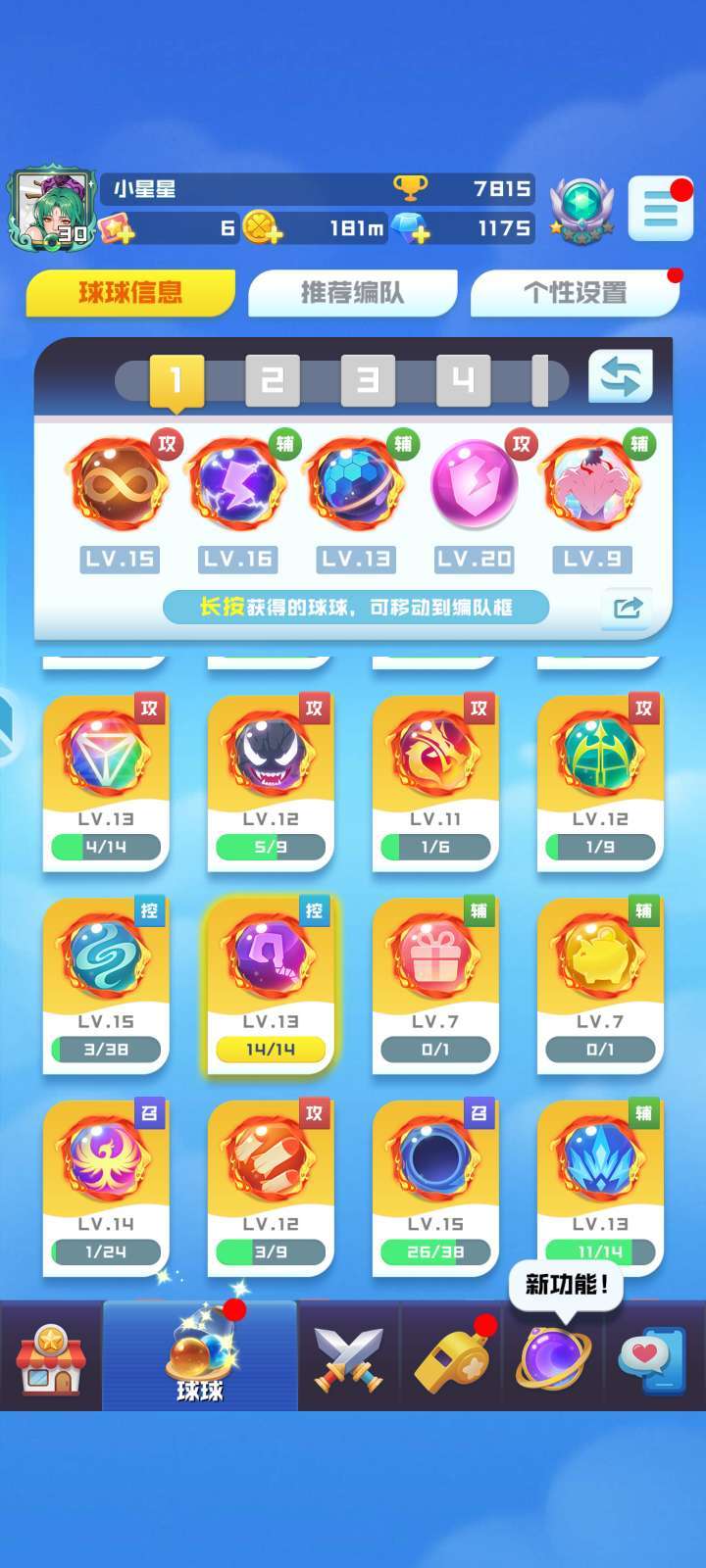Open the black hole ball card 26/38
This screenshot has width=706, height=1568.
(435, 1188)
